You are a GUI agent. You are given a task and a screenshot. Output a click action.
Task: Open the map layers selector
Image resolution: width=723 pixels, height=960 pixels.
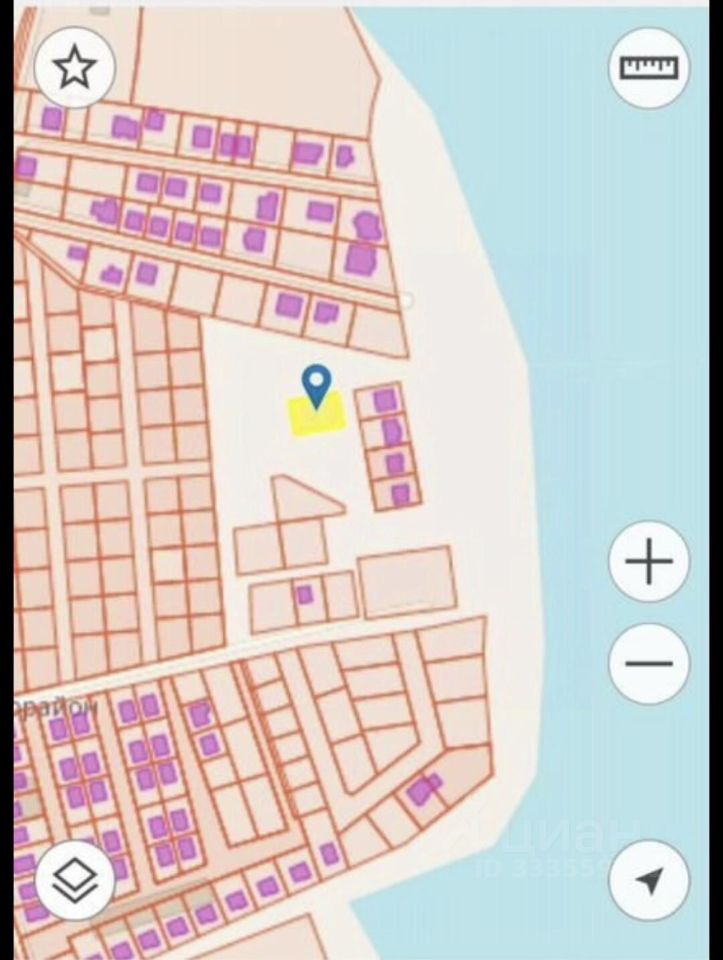click(74, 880)
